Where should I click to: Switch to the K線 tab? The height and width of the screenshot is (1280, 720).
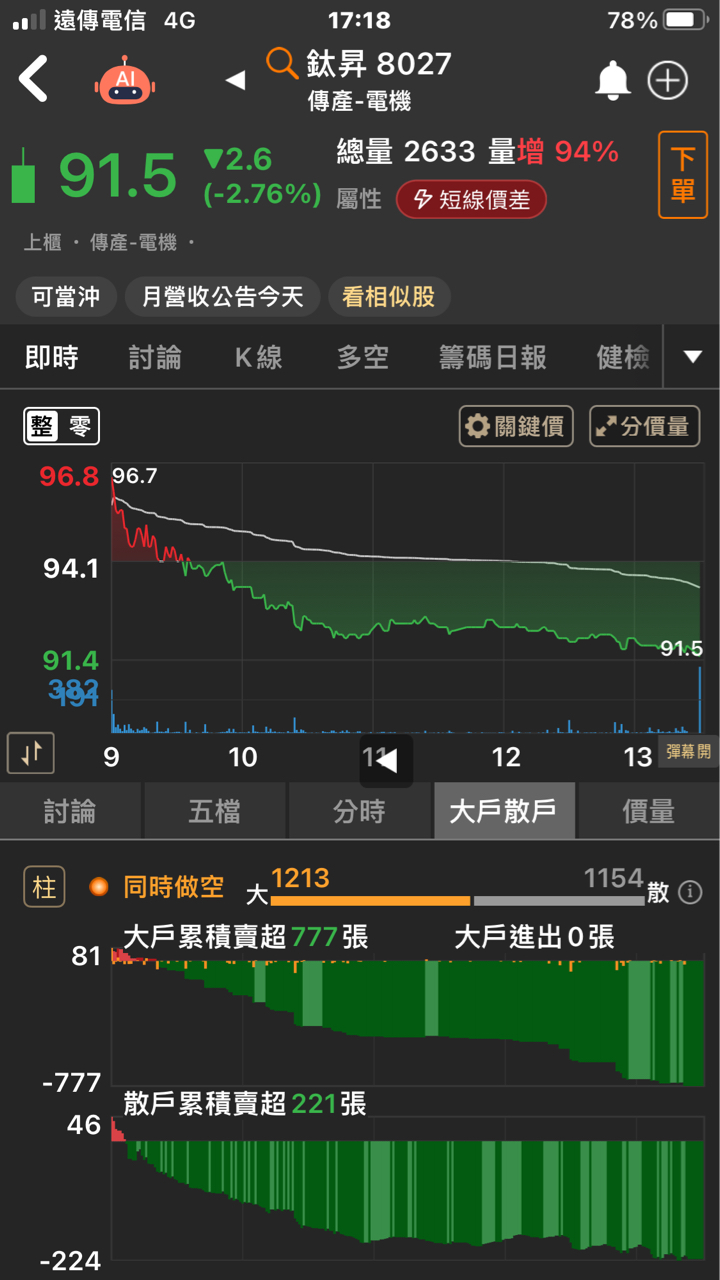258,357
